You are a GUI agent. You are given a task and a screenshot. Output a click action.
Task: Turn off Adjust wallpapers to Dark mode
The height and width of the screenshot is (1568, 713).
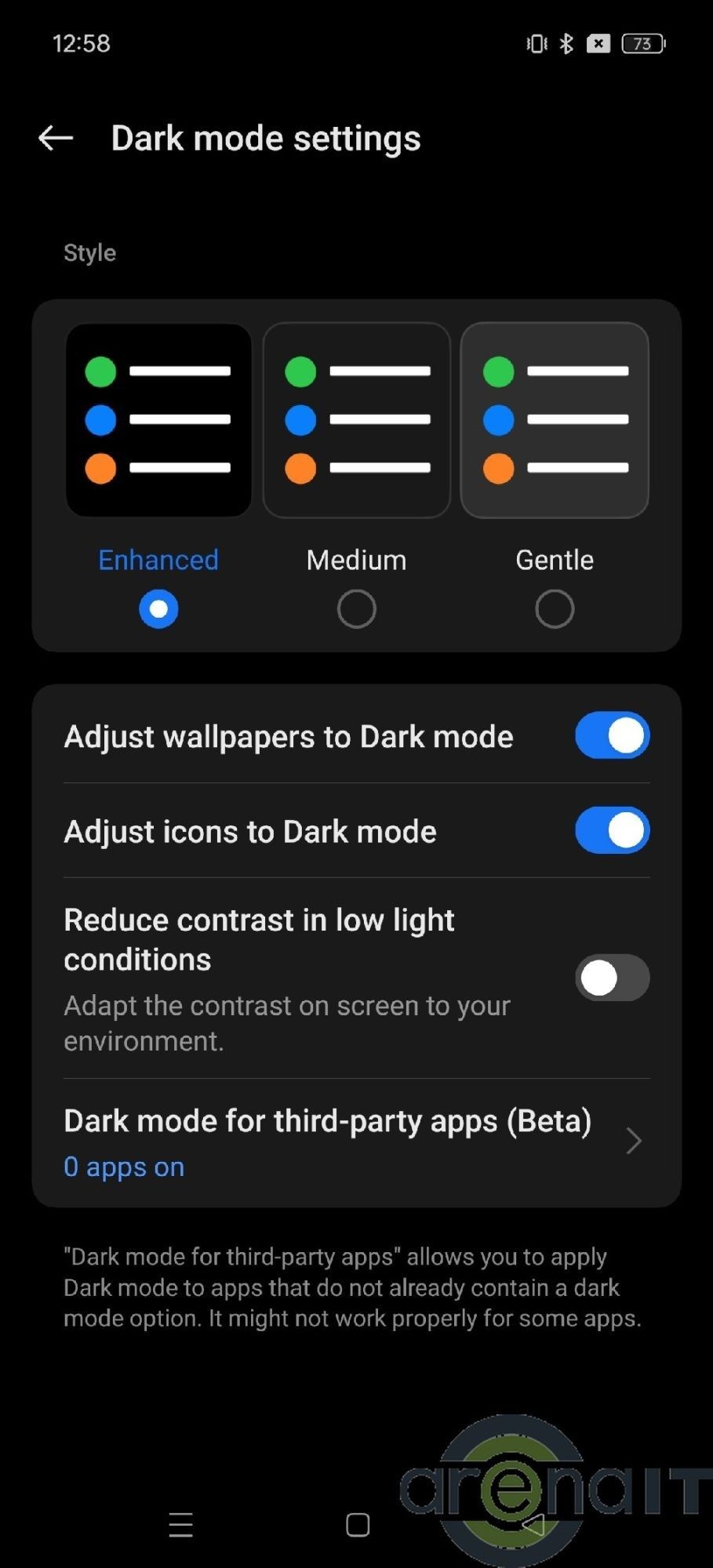612,736
